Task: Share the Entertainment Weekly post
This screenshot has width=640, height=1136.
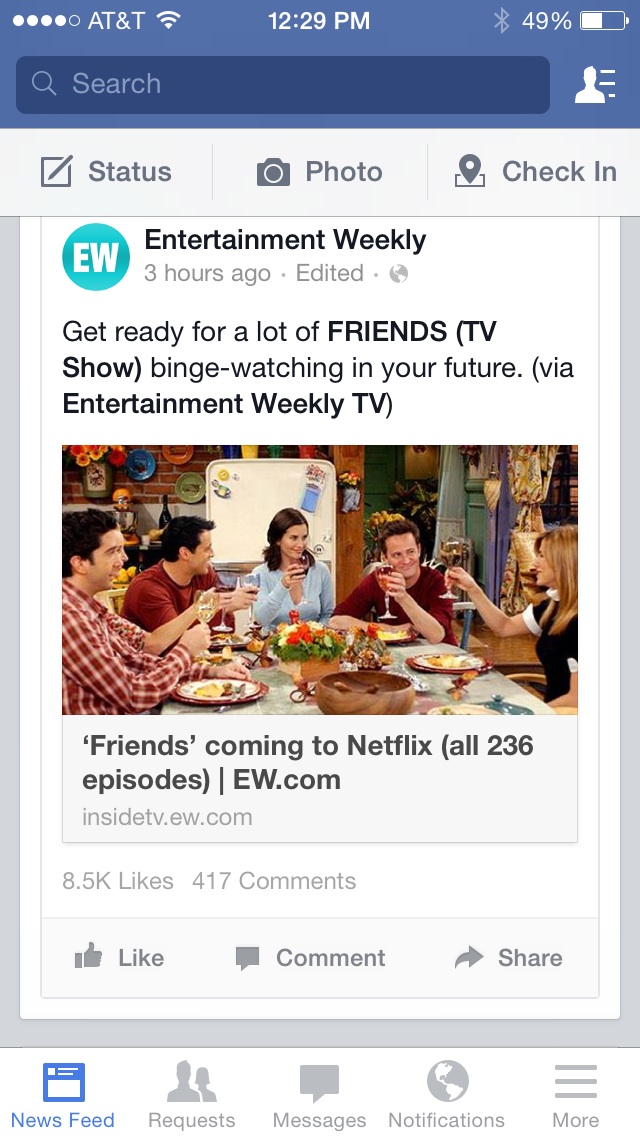Action: (508, 958)
